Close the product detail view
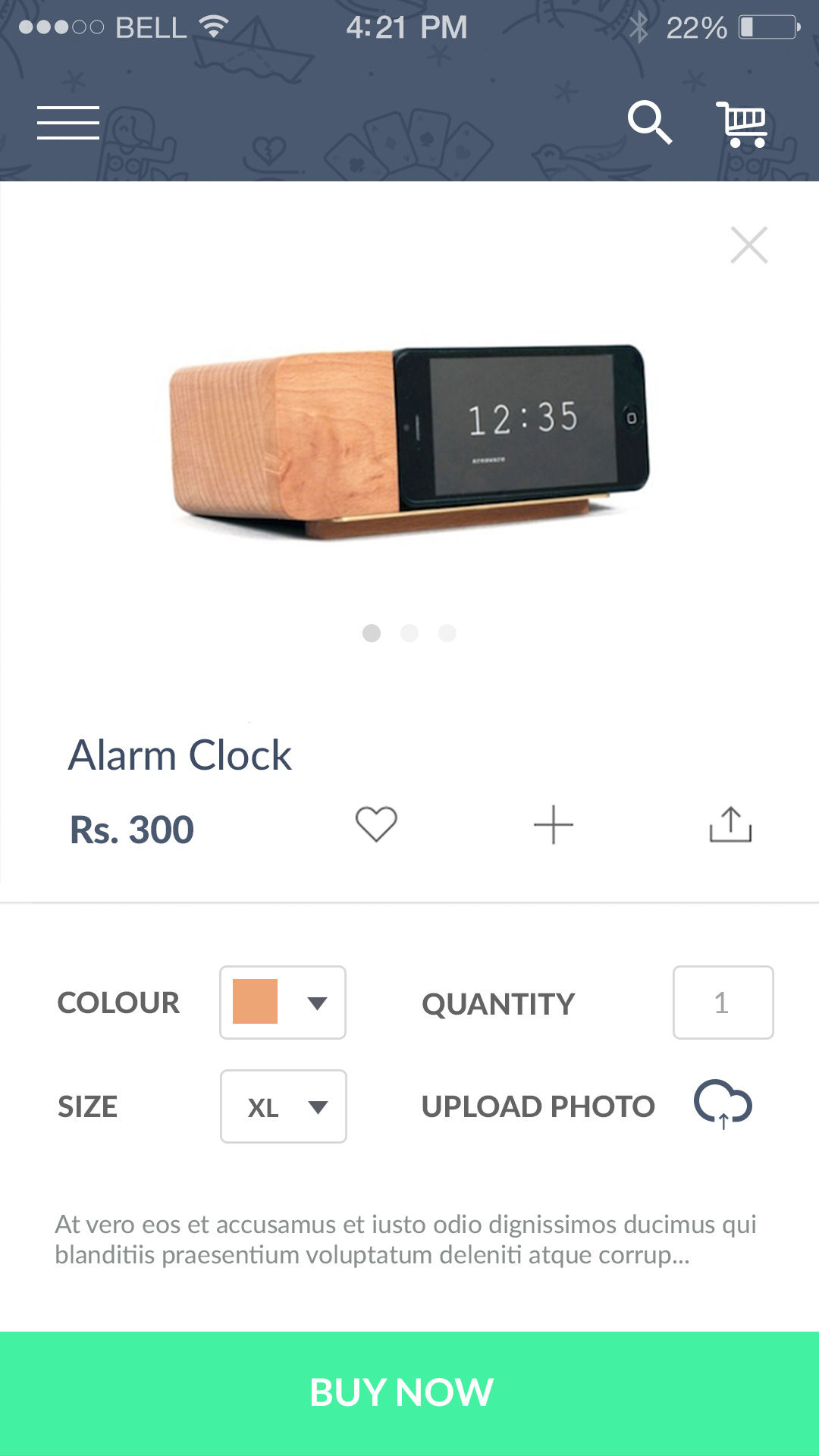This screenshot has width=819, height=1456. pyautogui.click(x=748, y=245)
